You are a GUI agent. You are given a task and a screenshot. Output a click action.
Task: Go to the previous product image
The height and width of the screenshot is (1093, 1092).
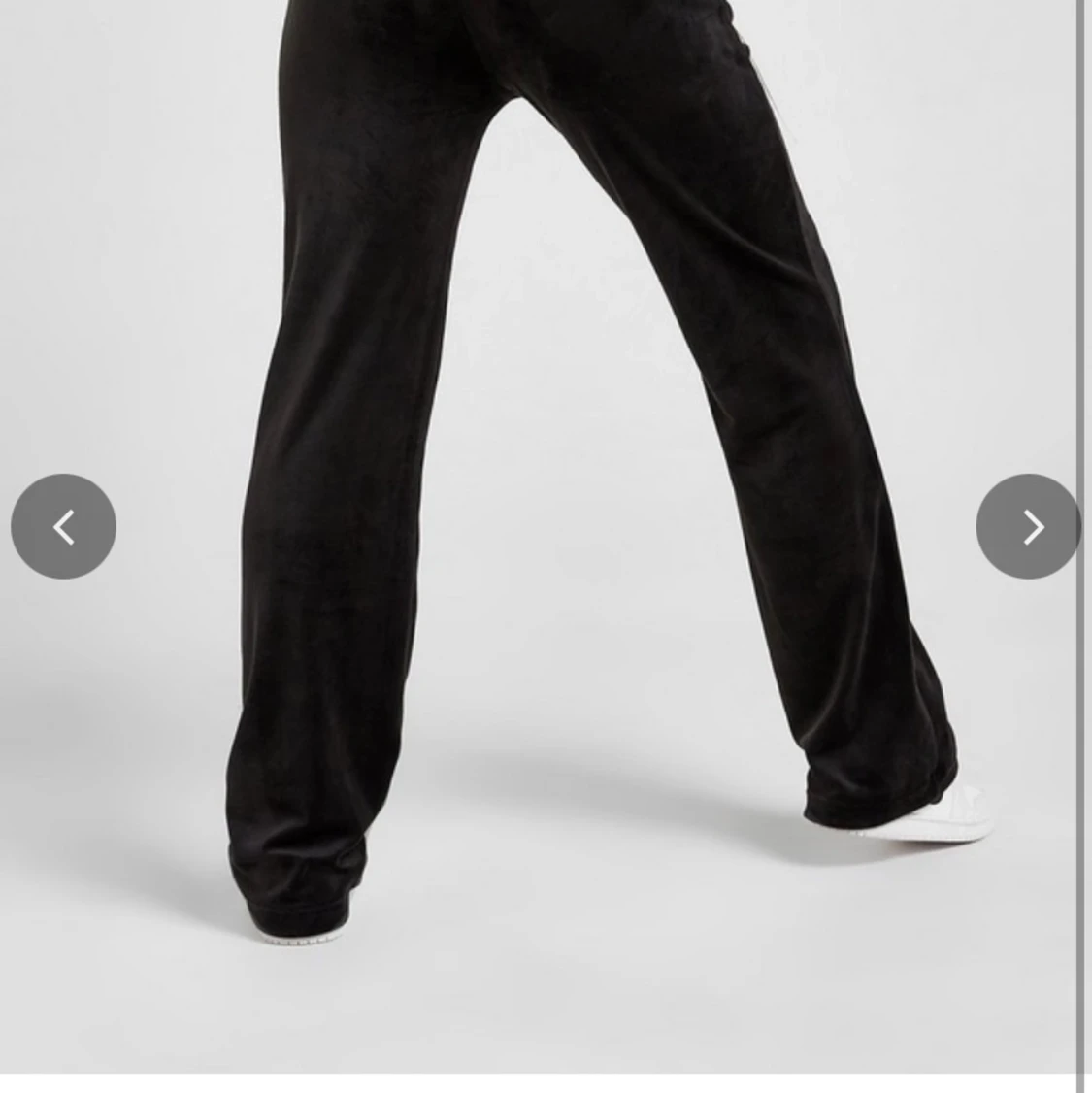pos(63,526)
